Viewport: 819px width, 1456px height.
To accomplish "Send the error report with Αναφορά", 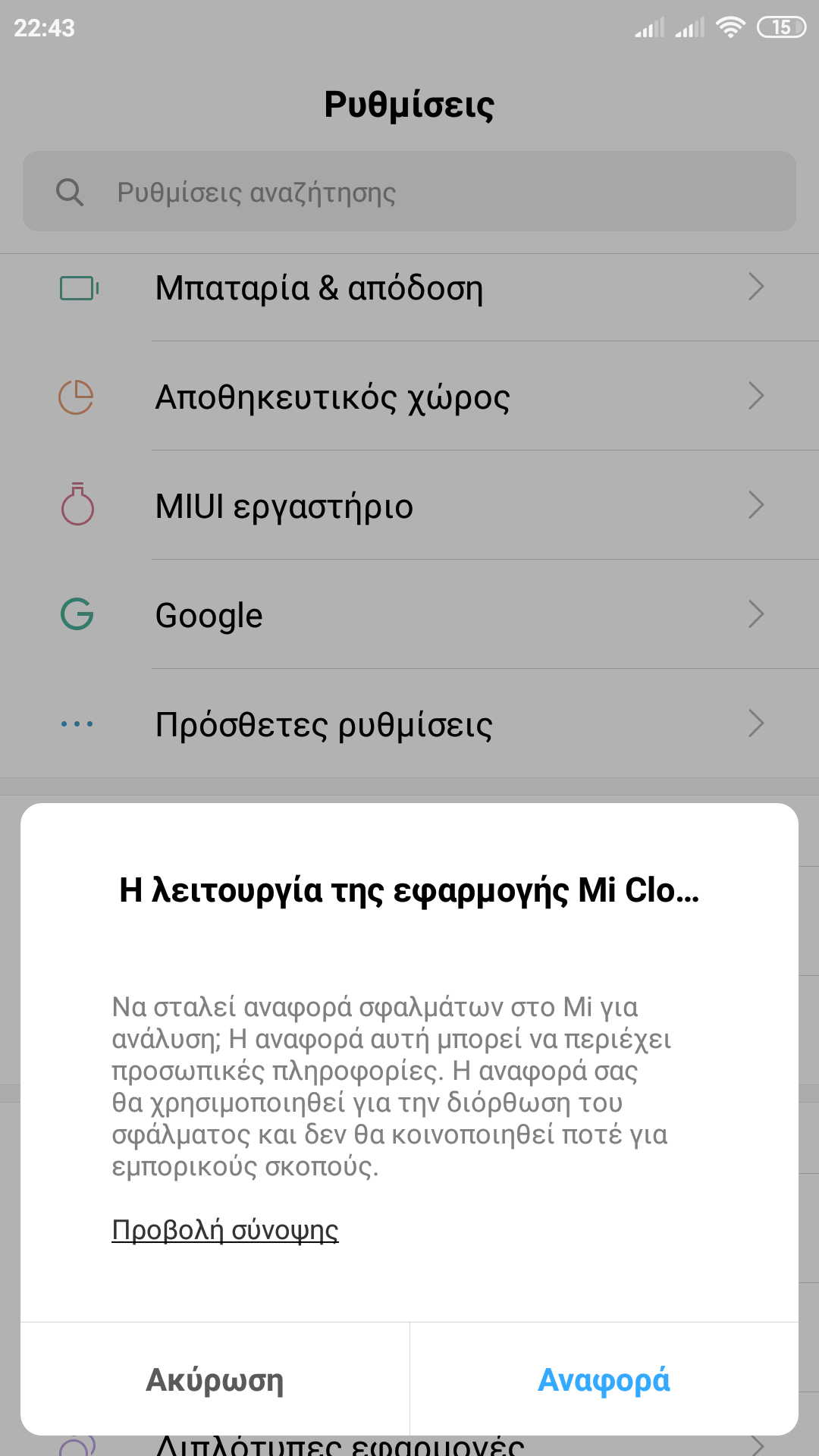I will tap(604, 1379).
